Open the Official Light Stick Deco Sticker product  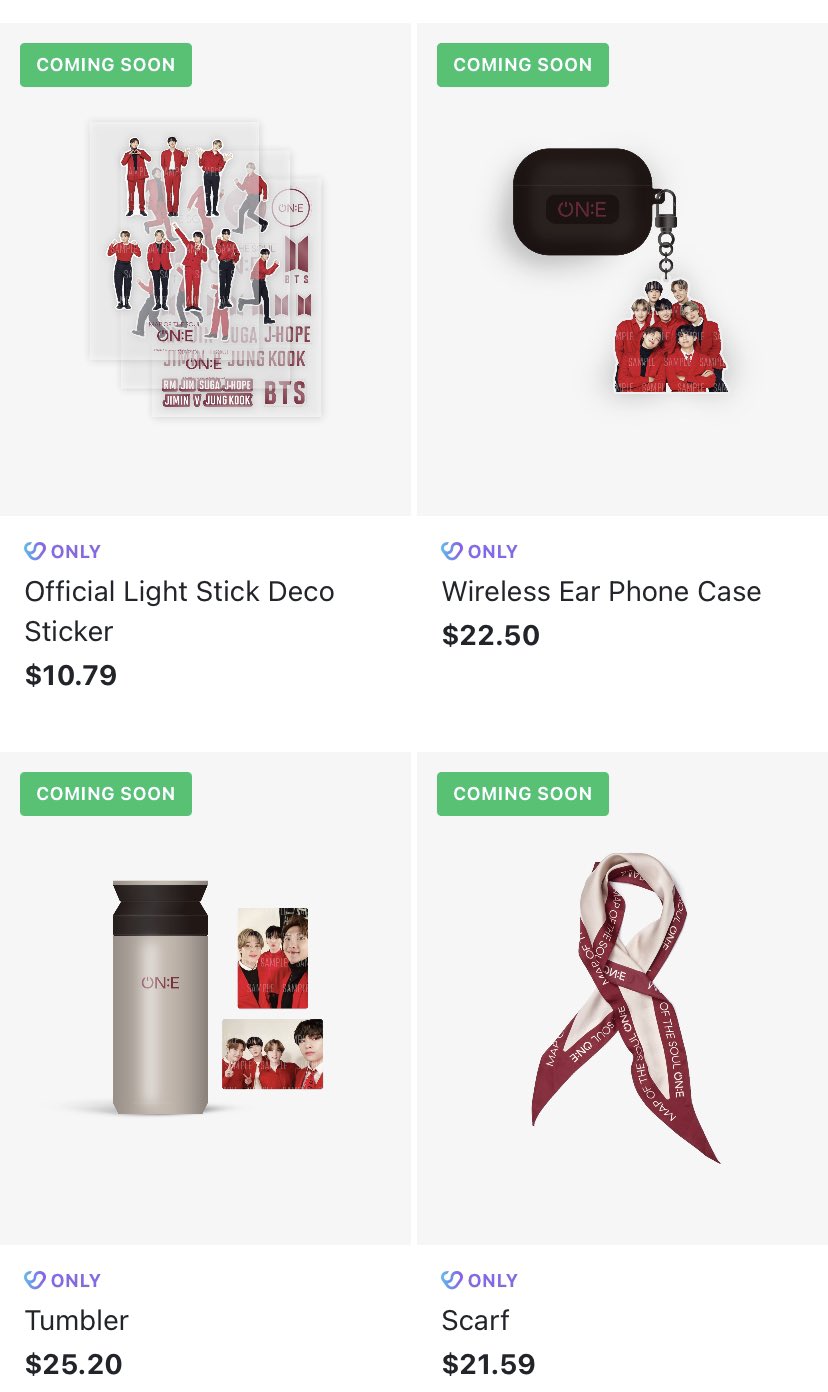(x=205, y=360)
